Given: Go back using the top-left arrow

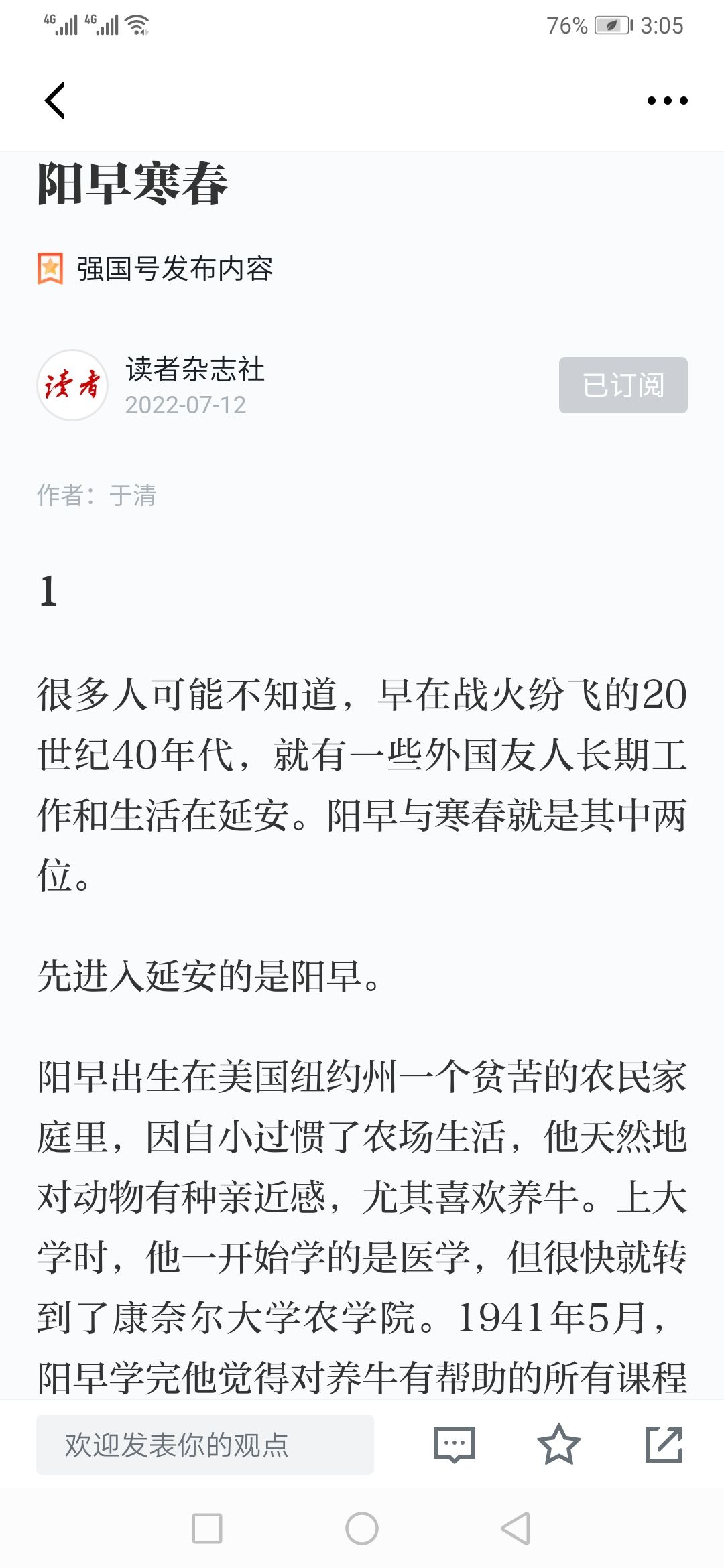Looking at the screenshot, I should (55, 101).
